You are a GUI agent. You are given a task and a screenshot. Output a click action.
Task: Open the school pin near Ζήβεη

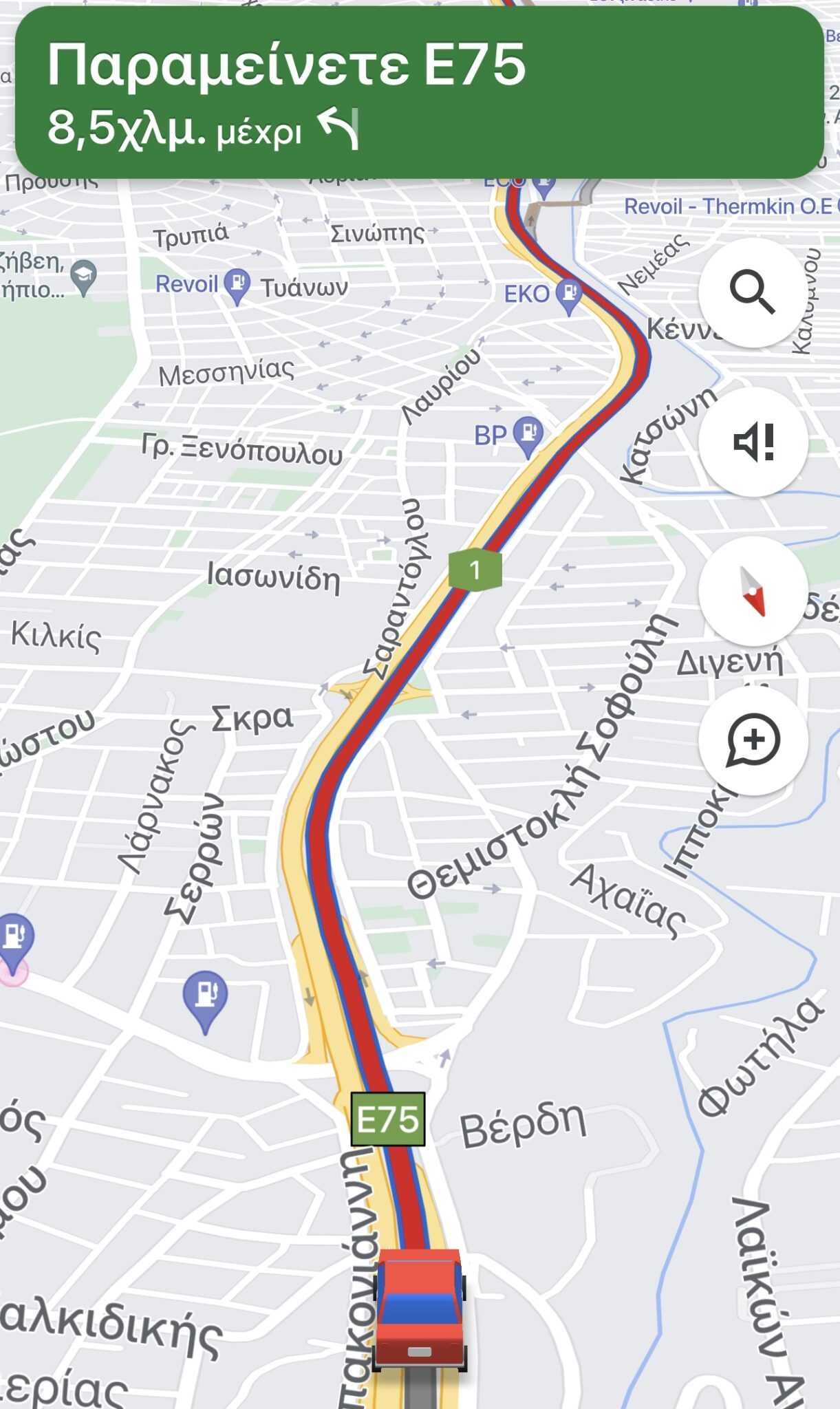pyautogui.click(x=83, y=277)
